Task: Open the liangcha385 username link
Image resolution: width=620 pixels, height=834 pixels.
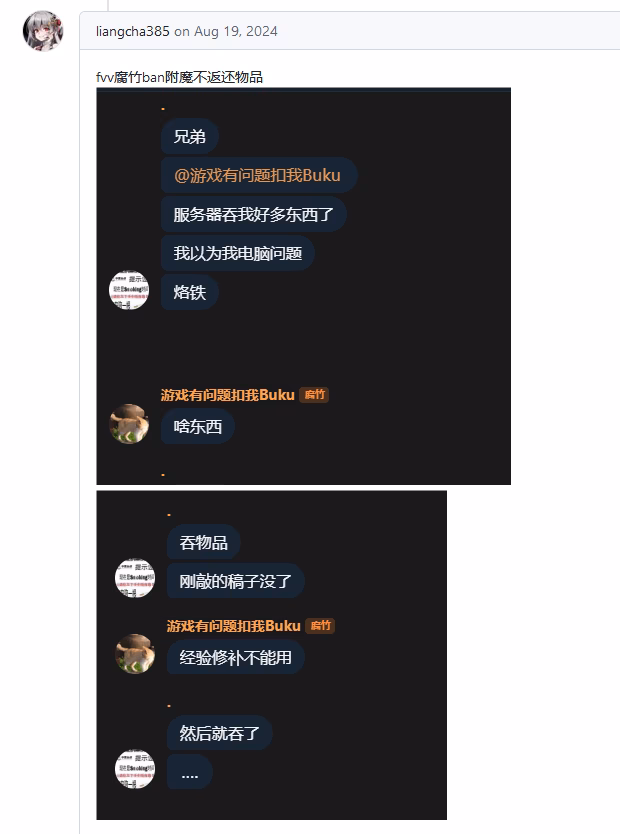Action: pos(133,31)
